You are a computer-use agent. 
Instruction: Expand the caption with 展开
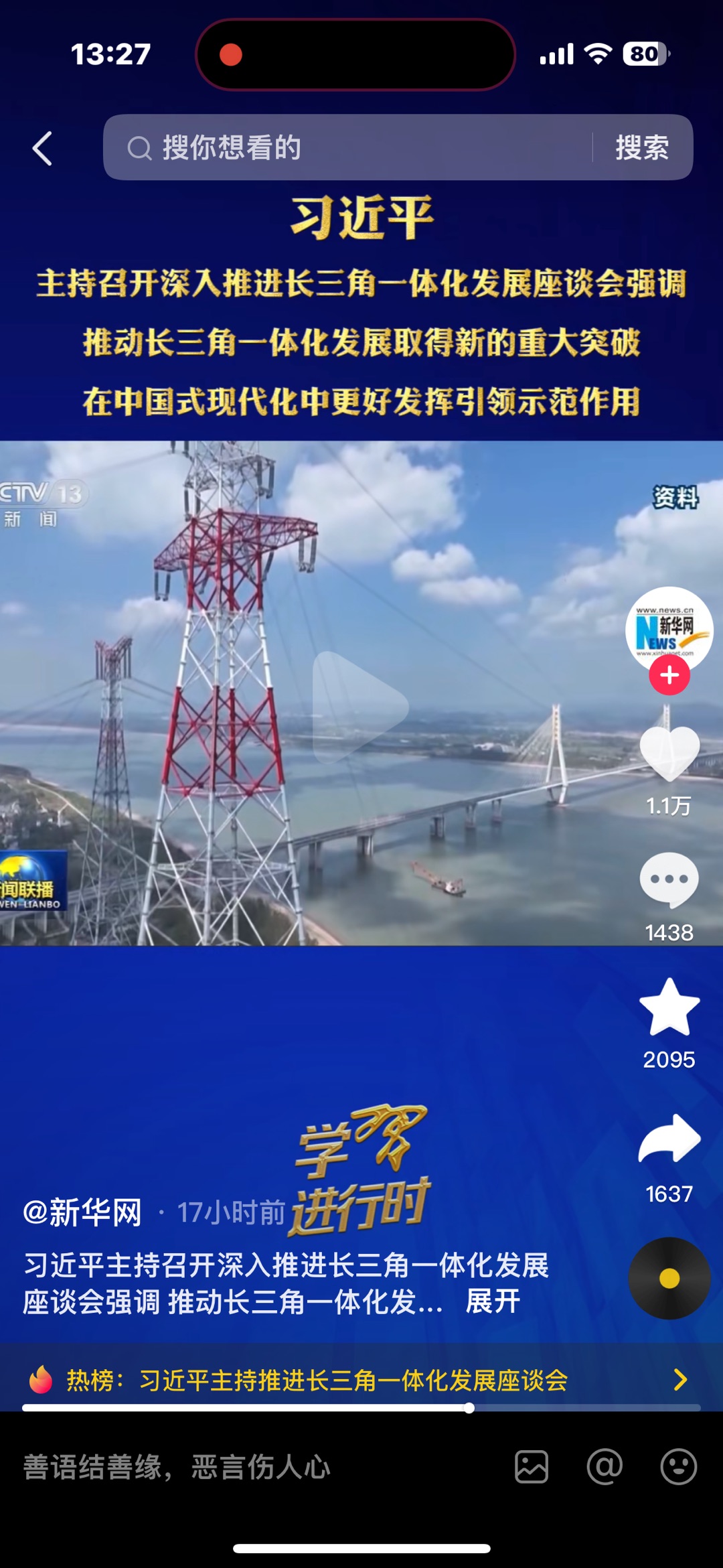493,1301
